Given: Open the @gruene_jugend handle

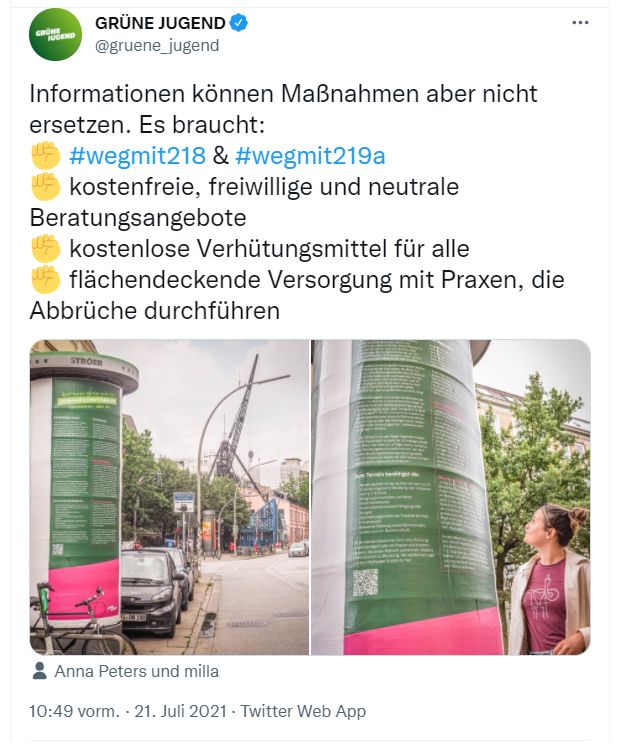Looking at the screenshot, I should pos(157,45).
